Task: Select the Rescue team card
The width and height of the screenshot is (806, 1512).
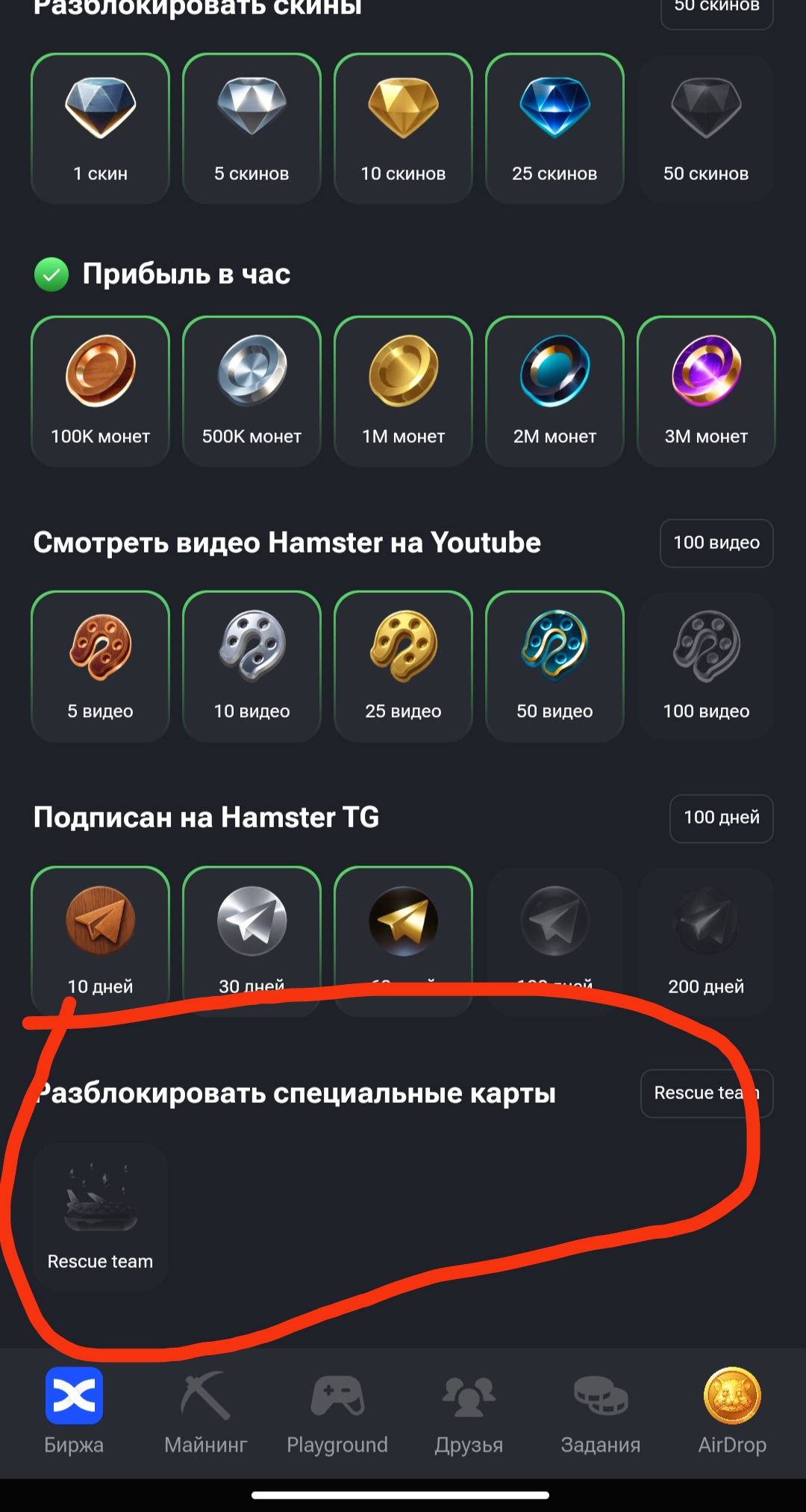Action: (x=100, y=1216)
